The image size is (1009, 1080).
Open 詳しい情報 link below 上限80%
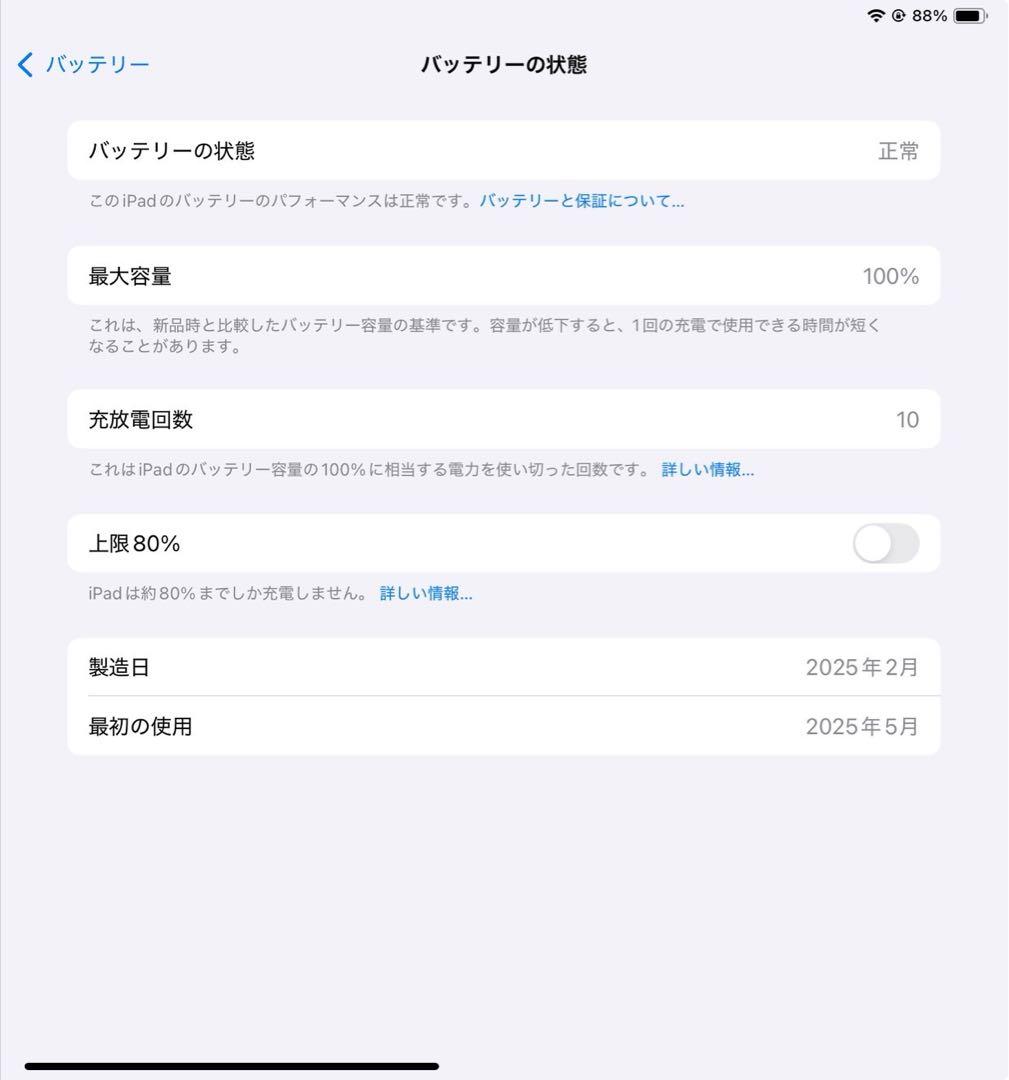pos(425,593)
